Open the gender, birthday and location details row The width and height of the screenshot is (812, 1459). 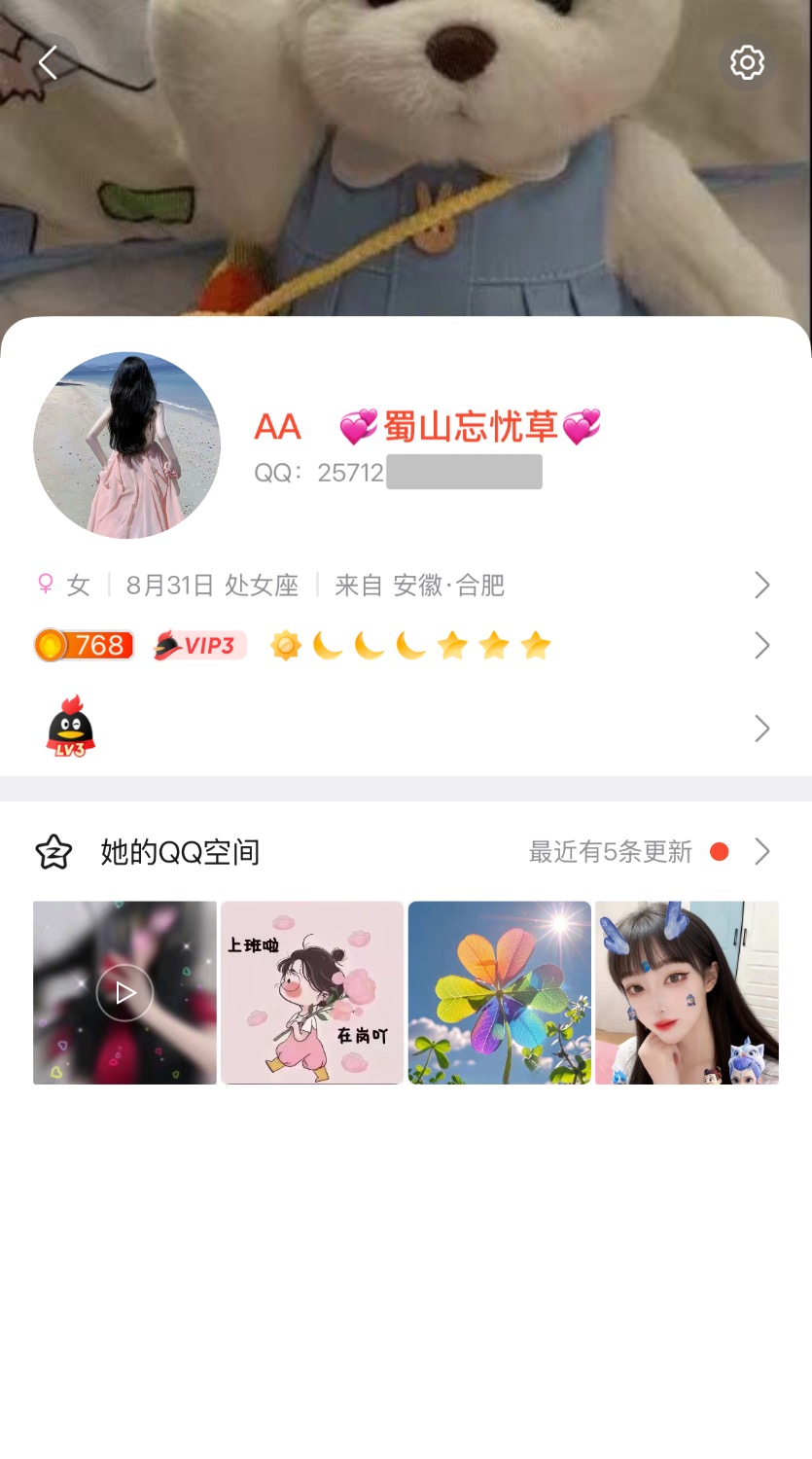pos(405,586)
